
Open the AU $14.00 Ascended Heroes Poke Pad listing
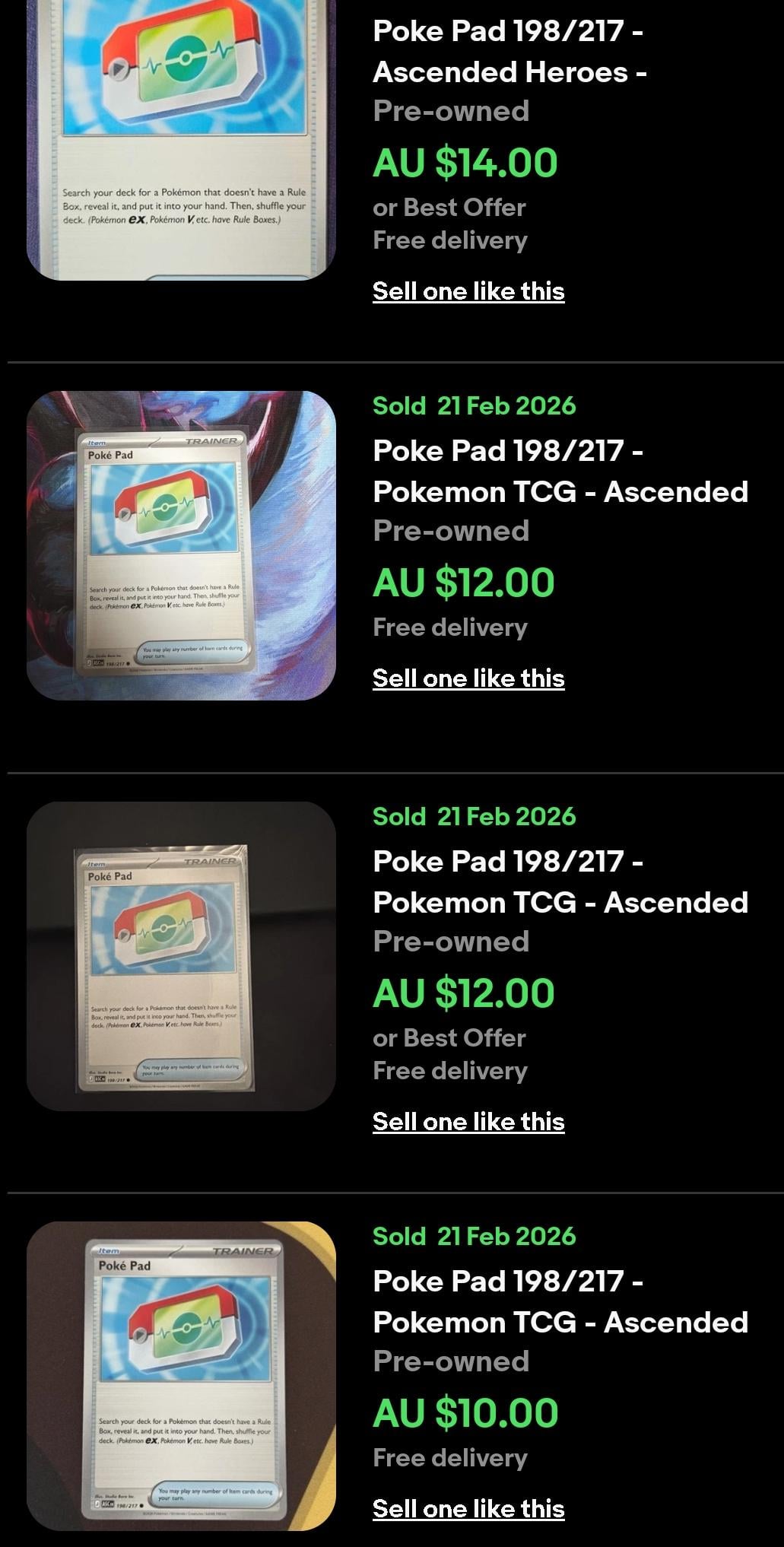point(509,52)
